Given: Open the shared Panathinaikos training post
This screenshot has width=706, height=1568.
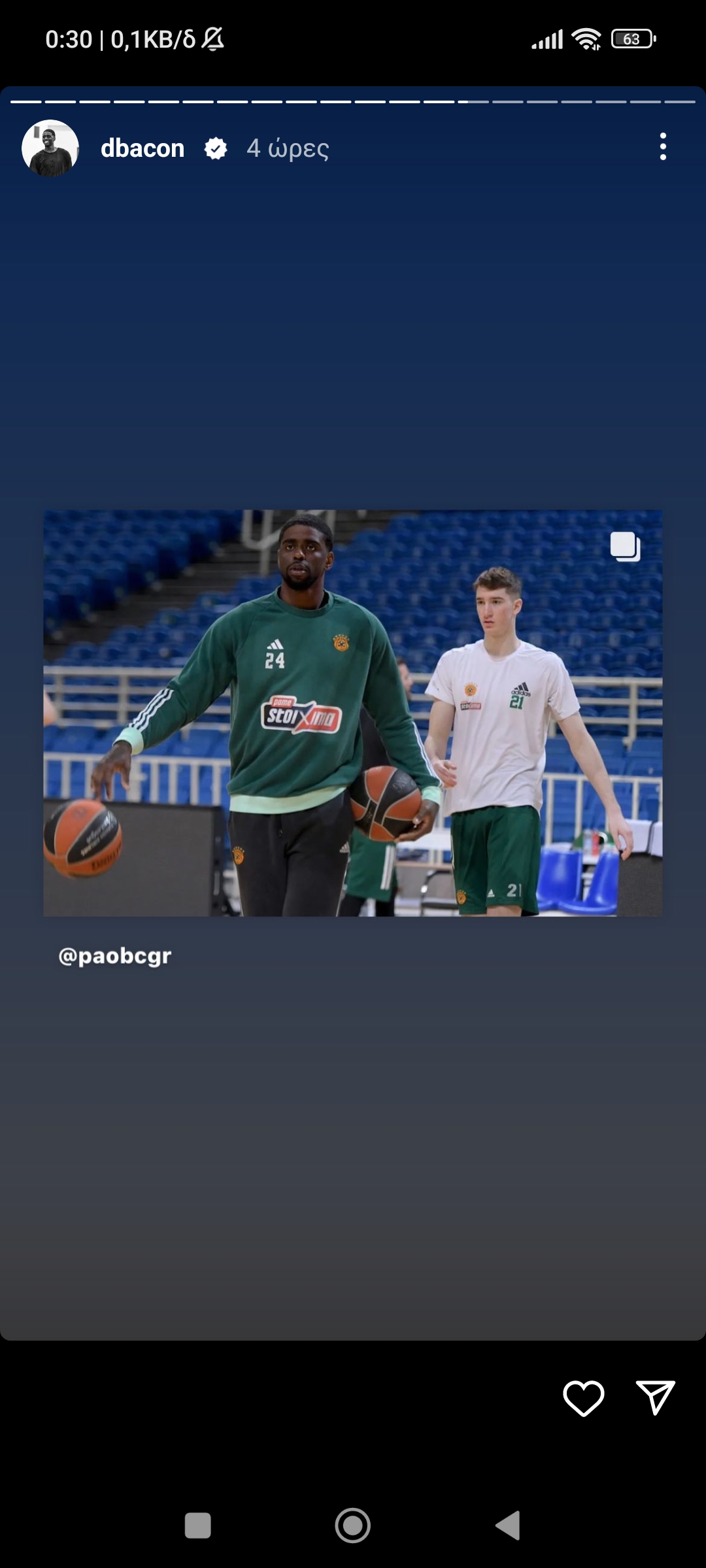Looking at the screenshot, I should pos(353,712).
